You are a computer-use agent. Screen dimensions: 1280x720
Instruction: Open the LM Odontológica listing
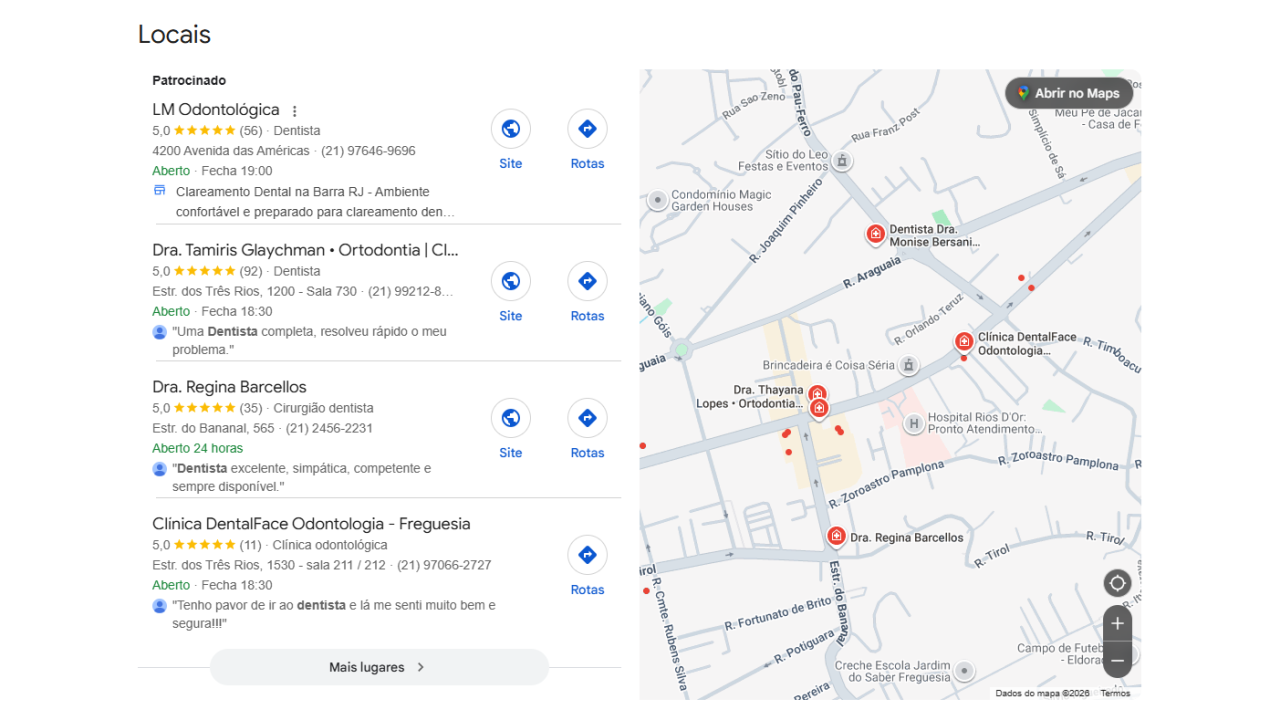pos(216,110)
